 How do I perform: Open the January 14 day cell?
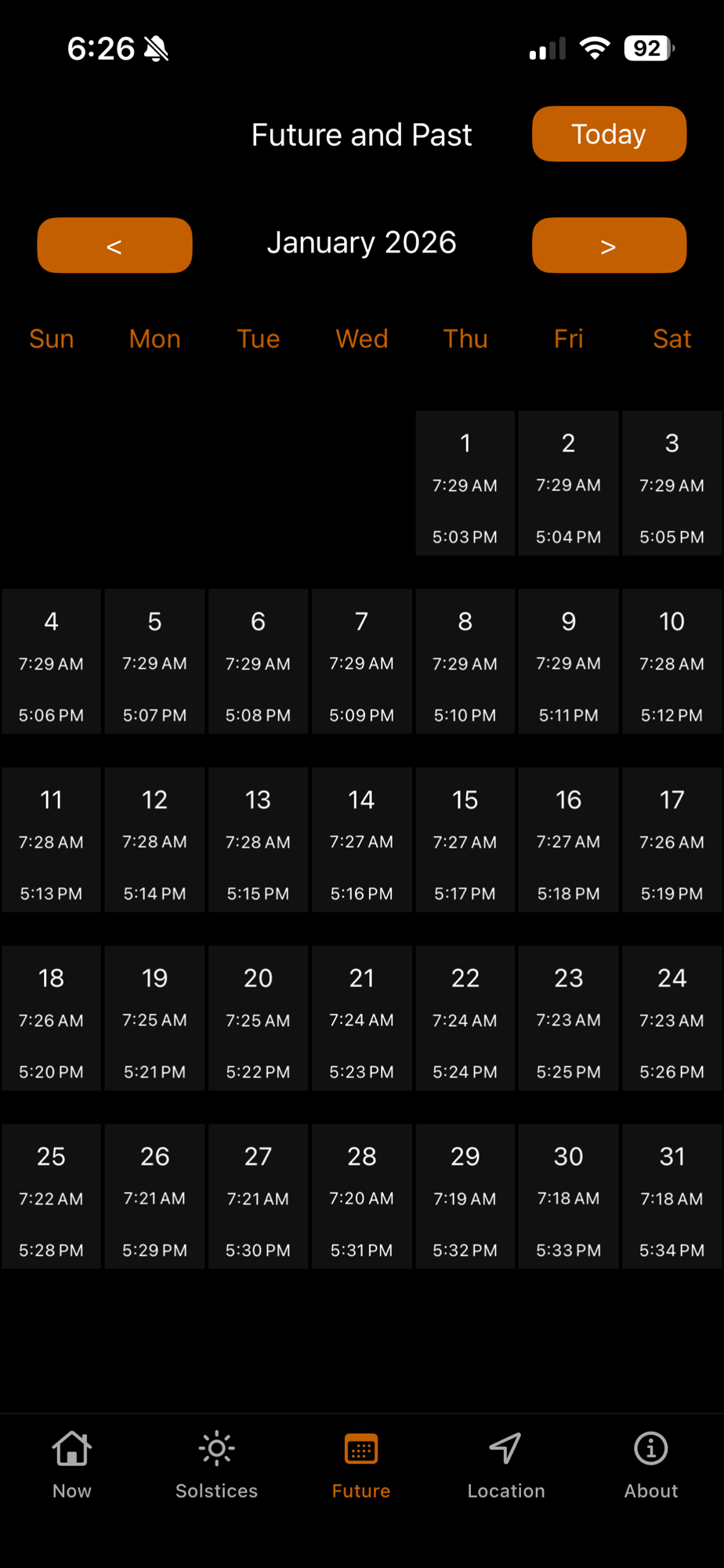(x=361, y=840)
